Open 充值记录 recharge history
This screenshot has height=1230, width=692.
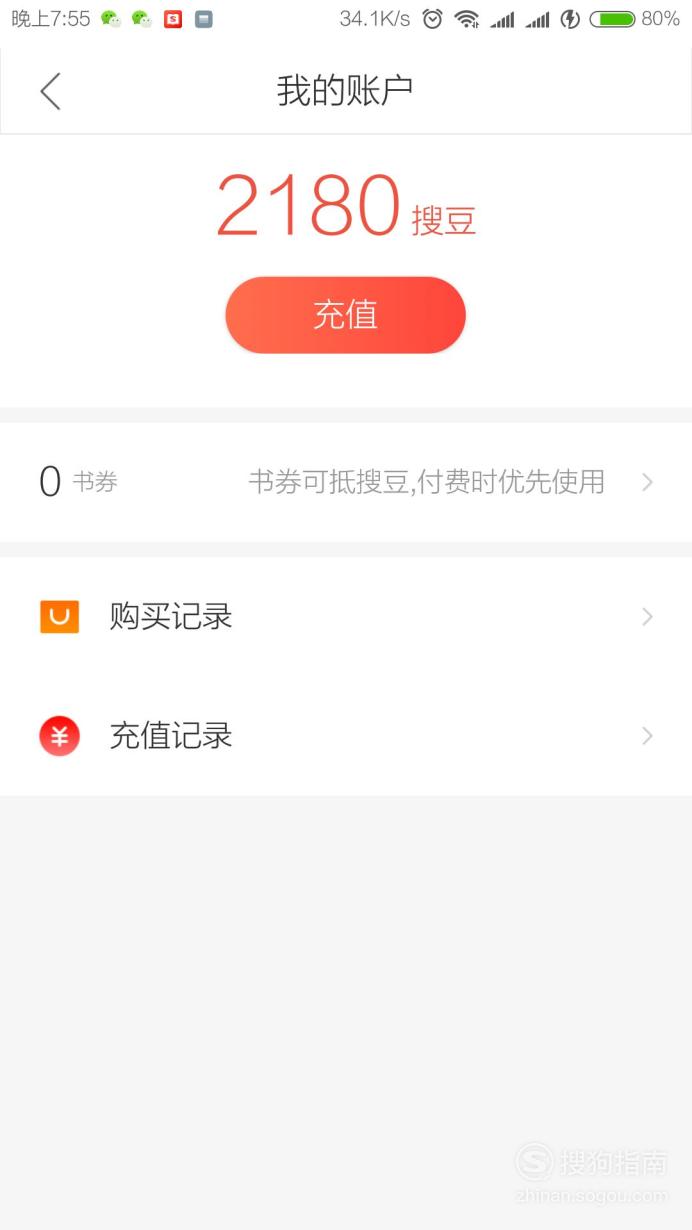coord(346,736)
